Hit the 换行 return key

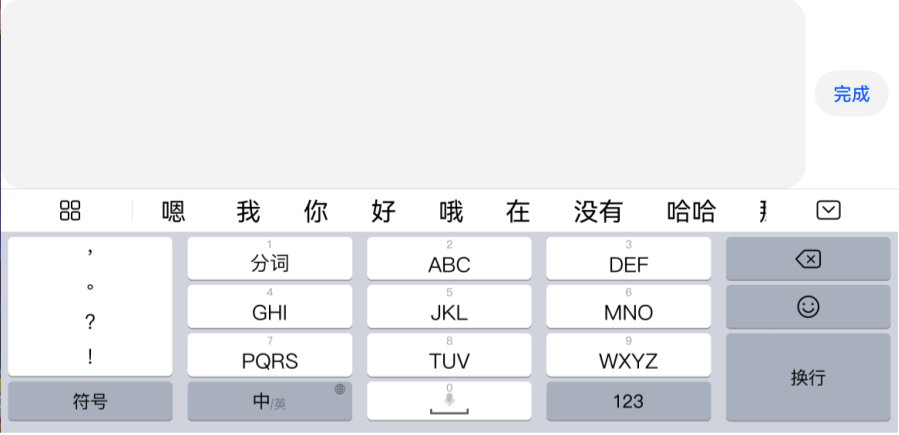807,377
